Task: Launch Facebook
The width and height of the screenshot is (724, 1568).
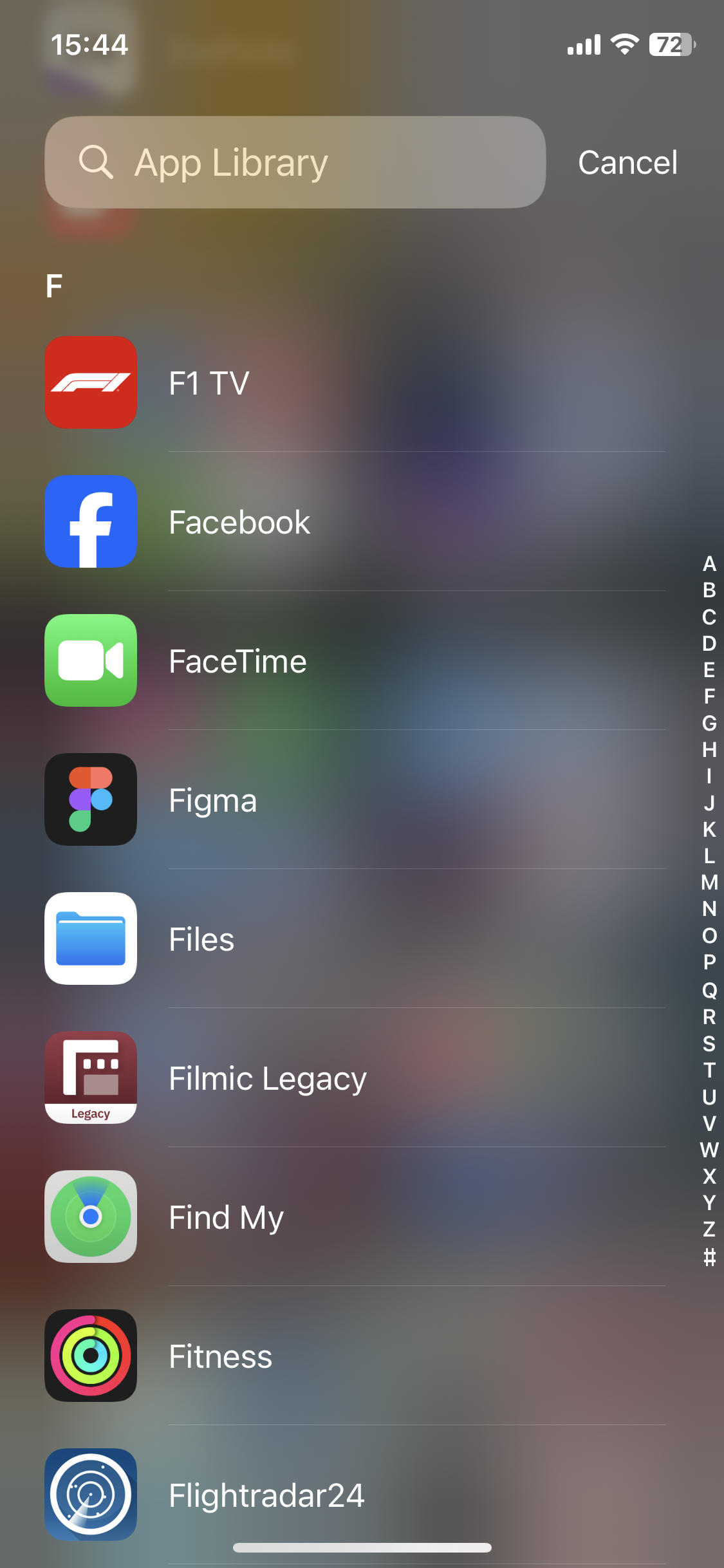Action: coord(355,521)
